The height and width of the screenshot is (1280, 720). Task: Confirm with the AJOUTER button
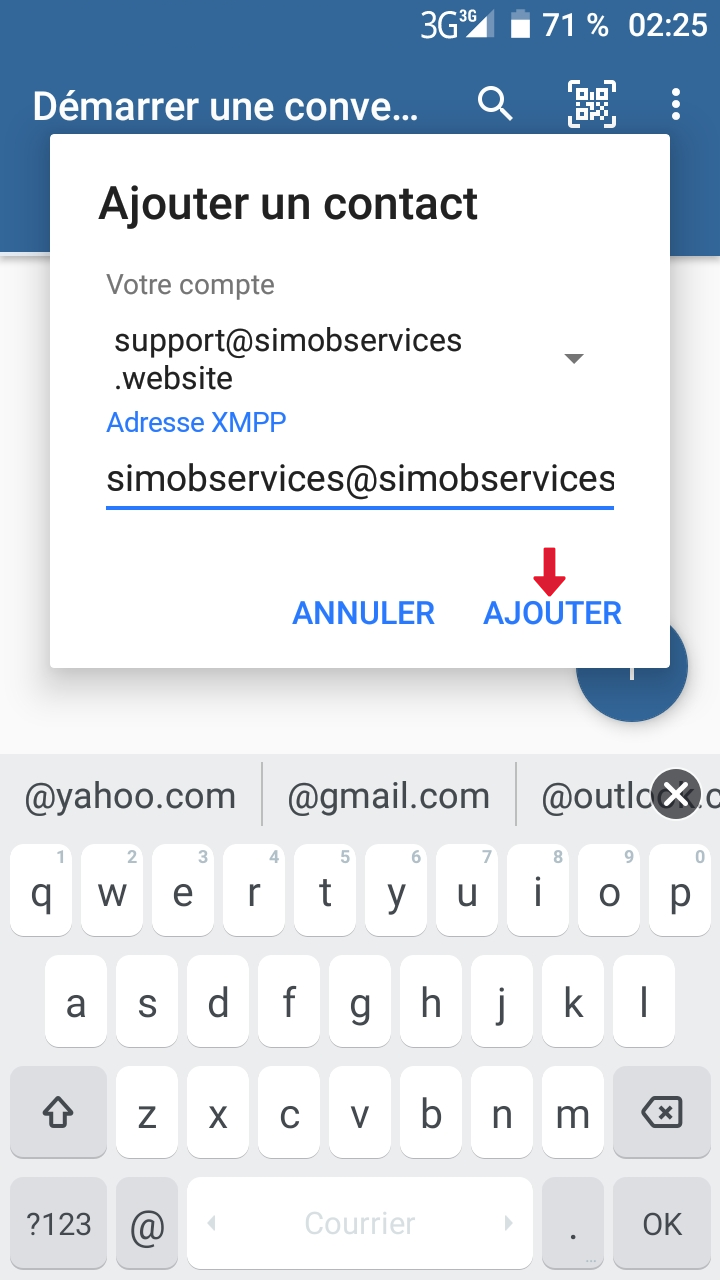point(552,613)
